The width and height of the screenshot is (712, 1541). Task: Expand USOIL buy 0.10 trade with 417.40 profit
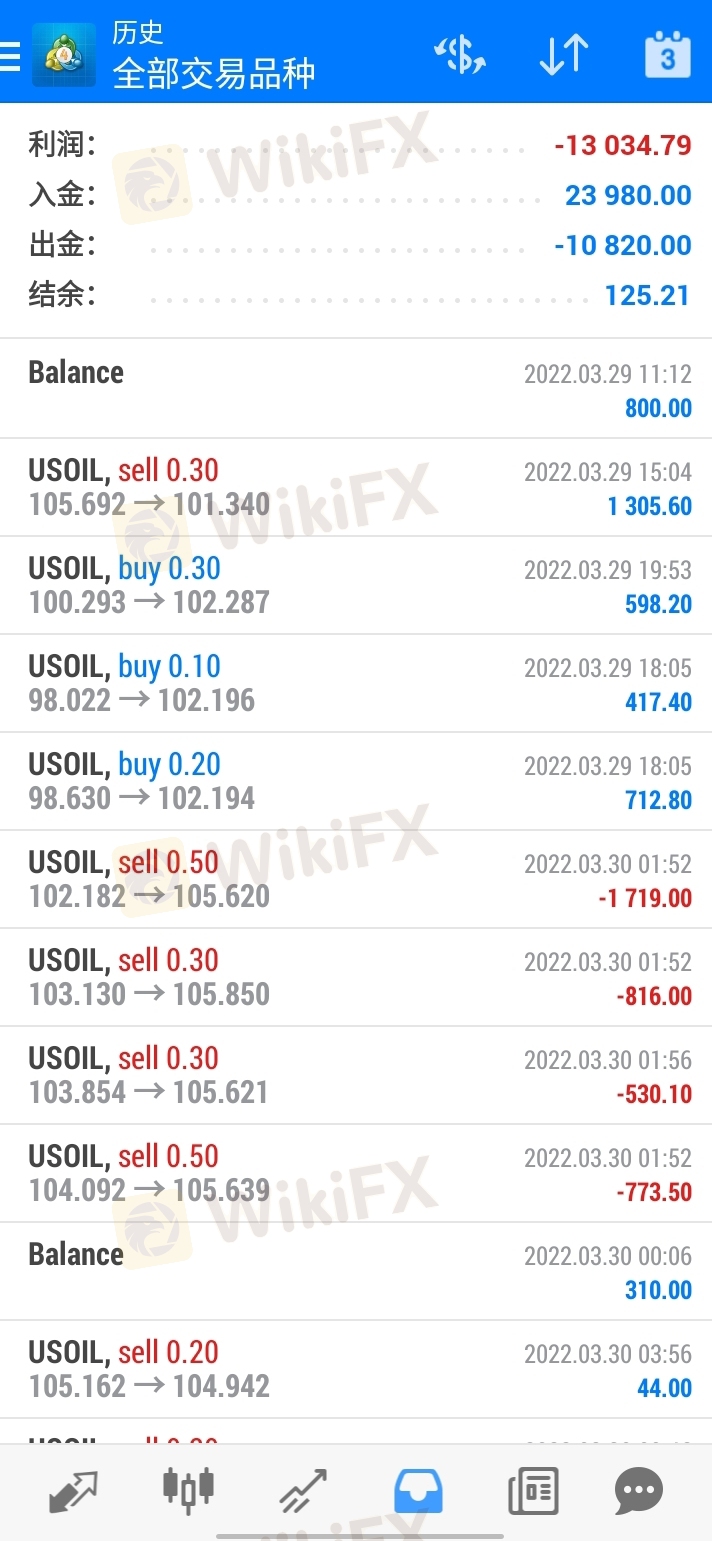point(356,683)
